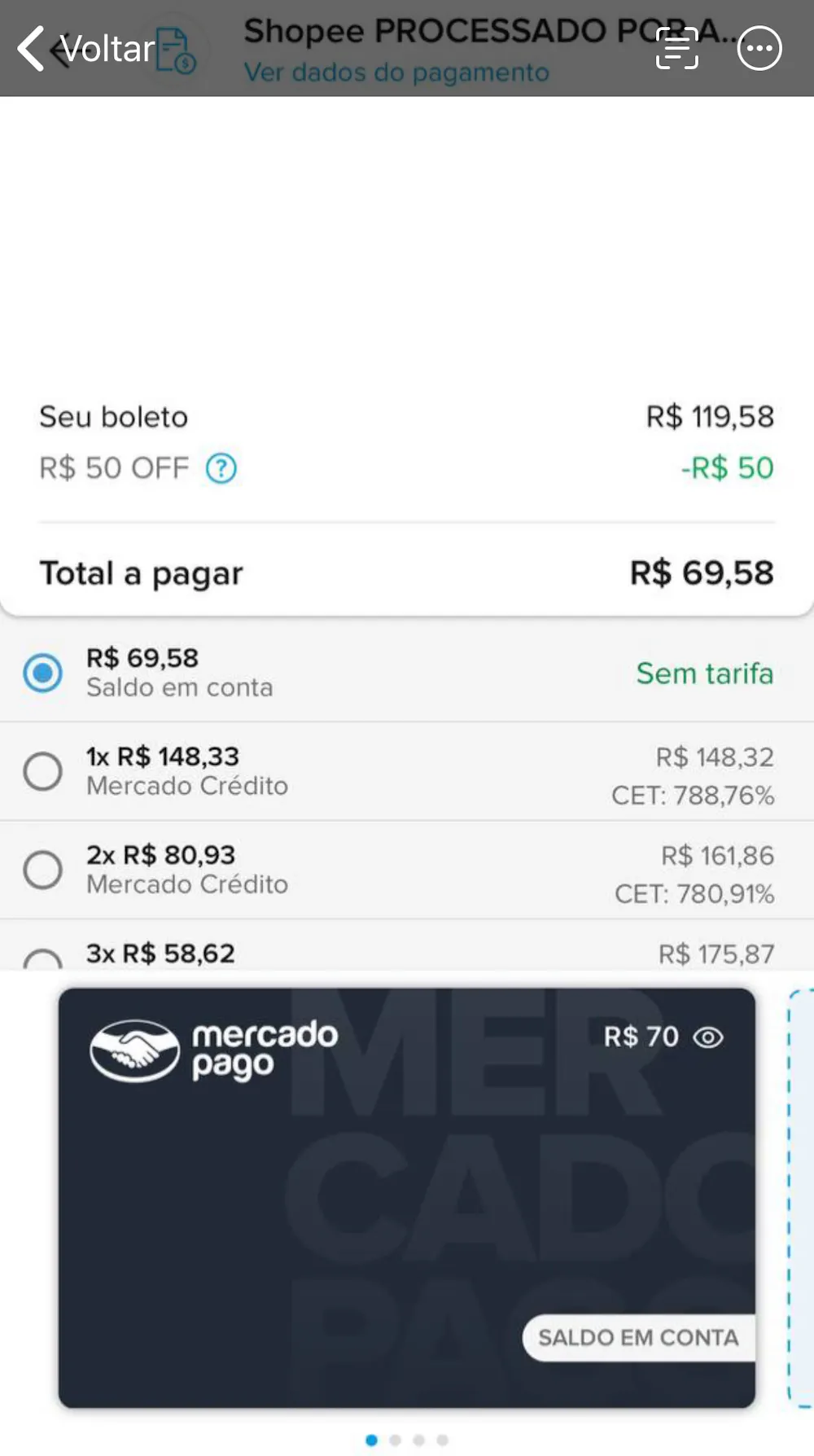Tap the Mercado Pago balance card
Screen dimensions: 814x1456
click(x=407, y=1197)
